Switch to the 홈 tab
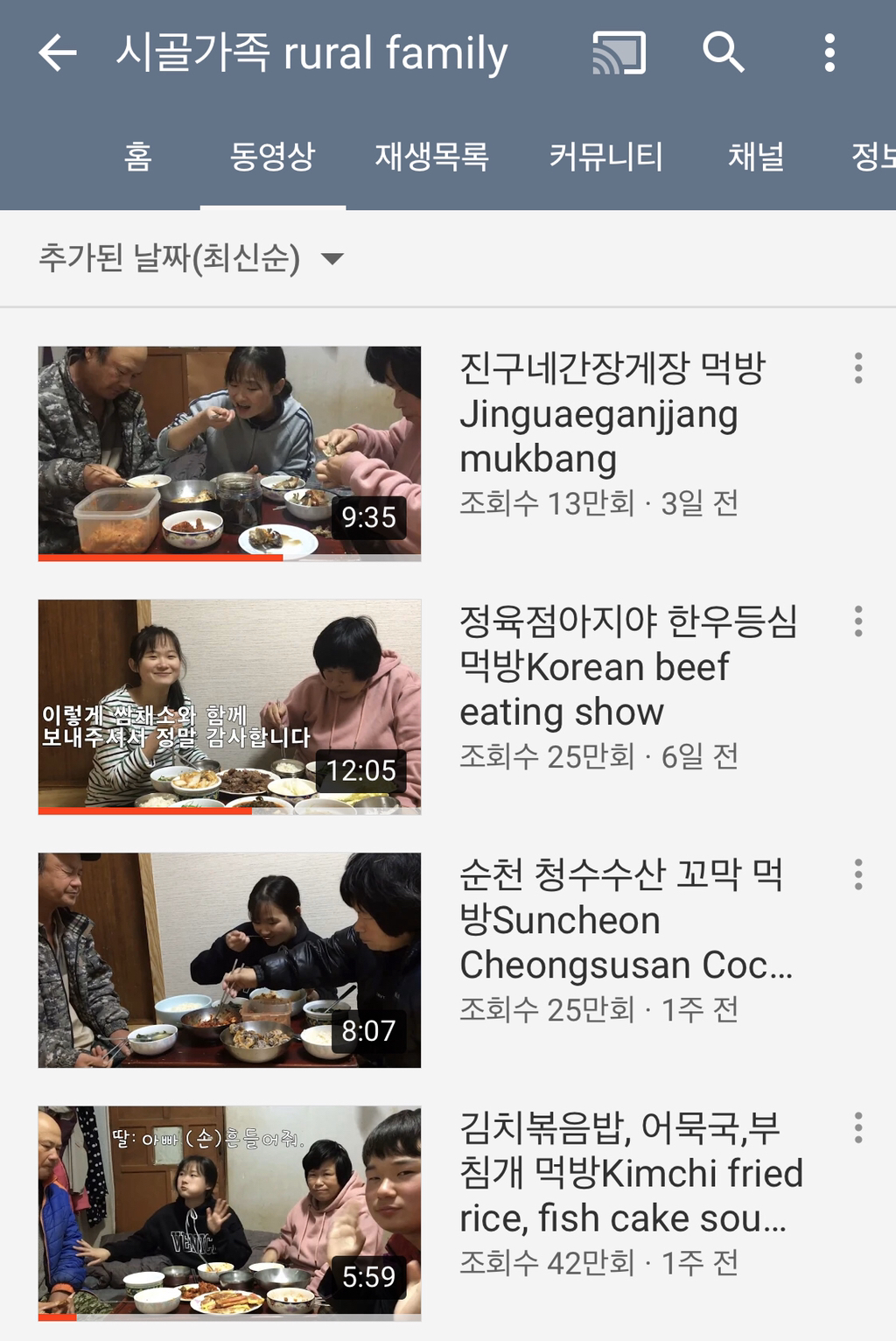The width and height of the screenshot is (896, 1341). 138,158
